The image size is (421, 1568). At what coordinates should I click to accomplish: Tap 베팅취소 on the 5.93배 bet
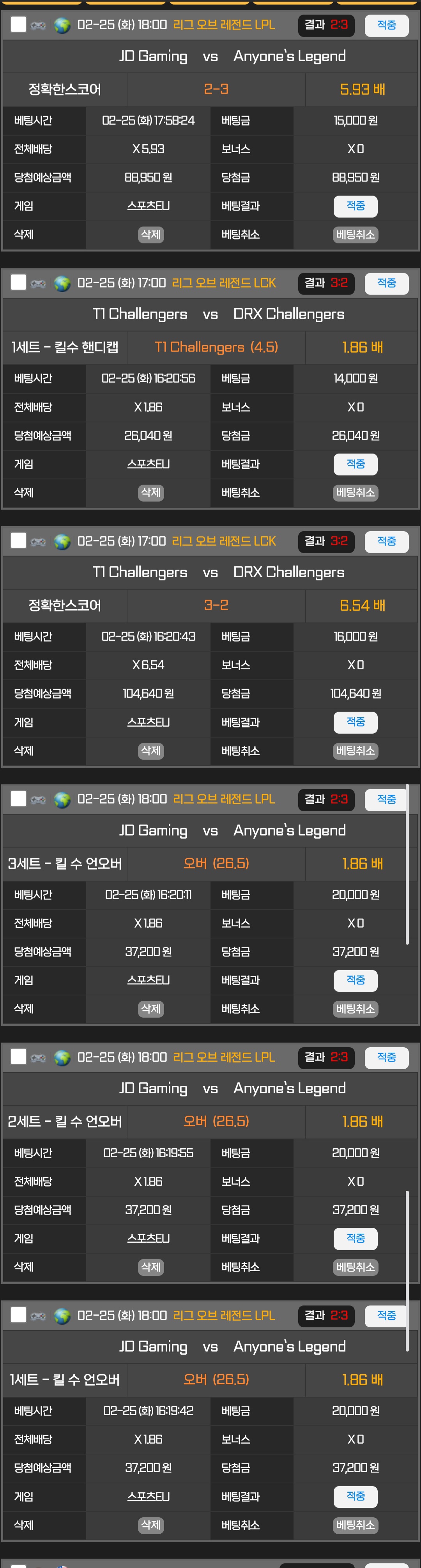coord(355,234)
